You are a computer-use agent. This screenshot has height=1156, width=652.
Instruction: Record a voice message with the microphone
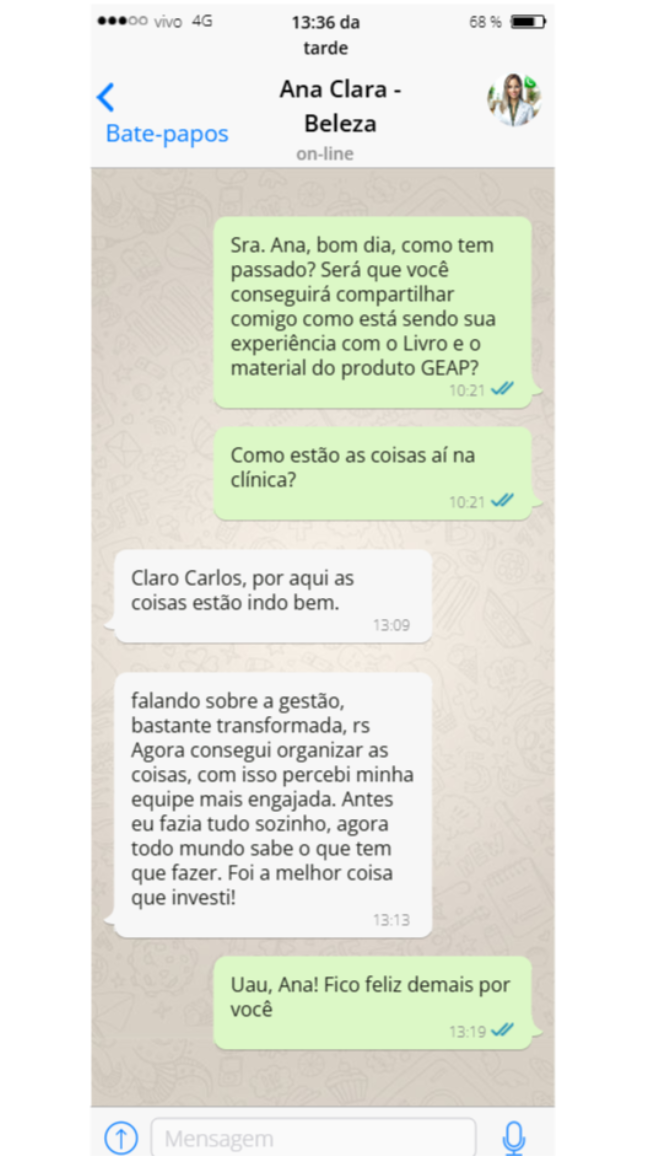tap(514, 1138)
